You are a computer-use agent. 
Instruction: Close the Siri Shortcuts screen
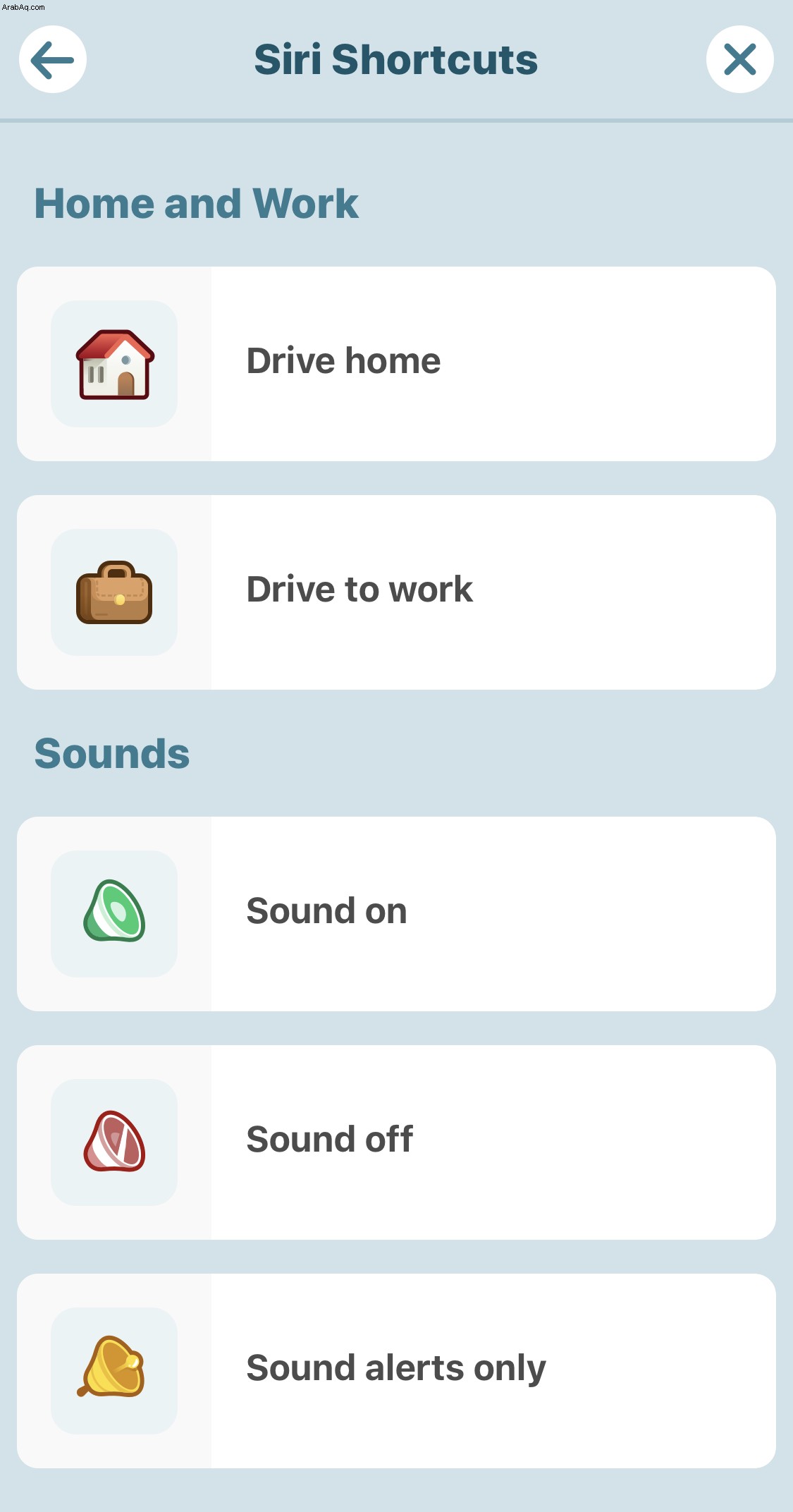pyautogui.click(x=739, y=59)
